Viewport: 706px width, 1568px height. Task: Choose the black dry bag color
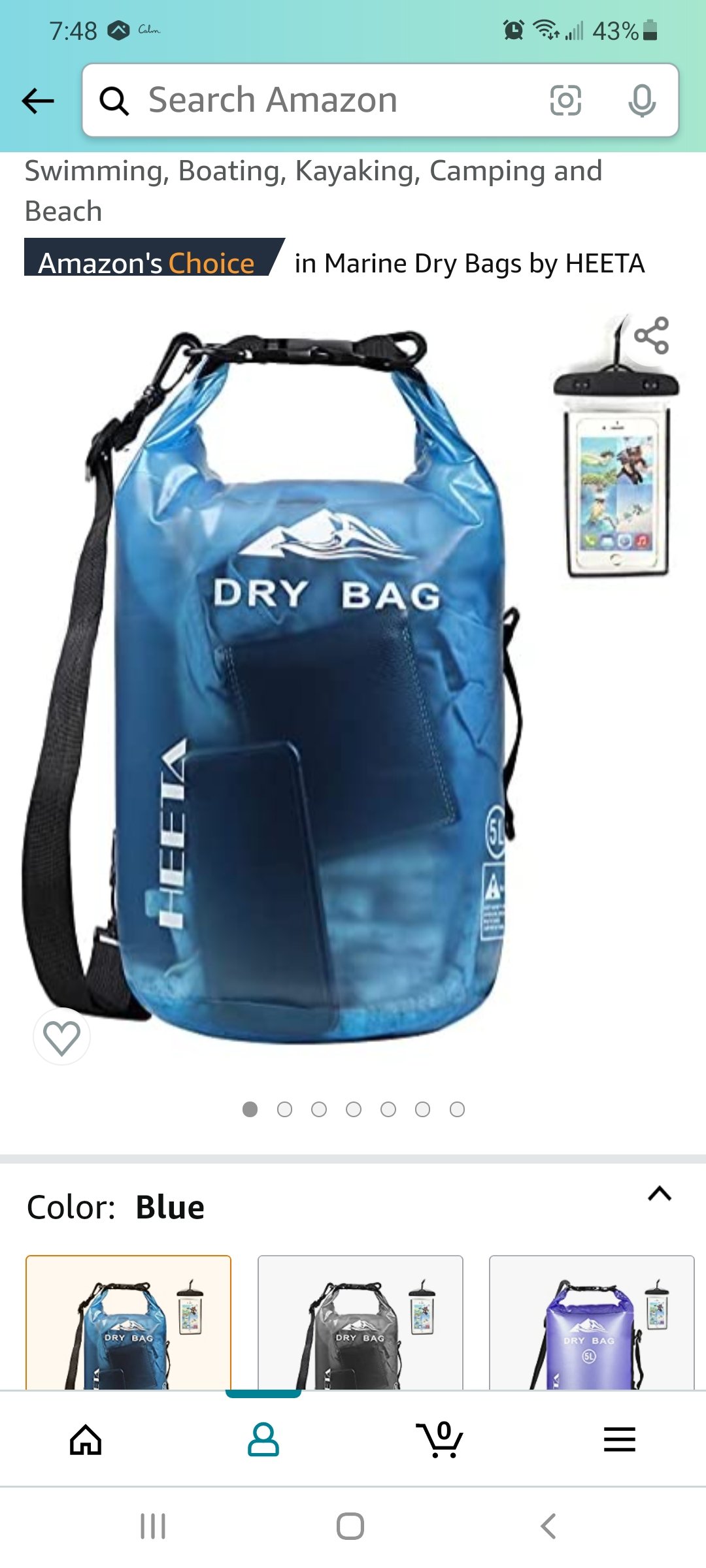click(x=360, y=1322)
